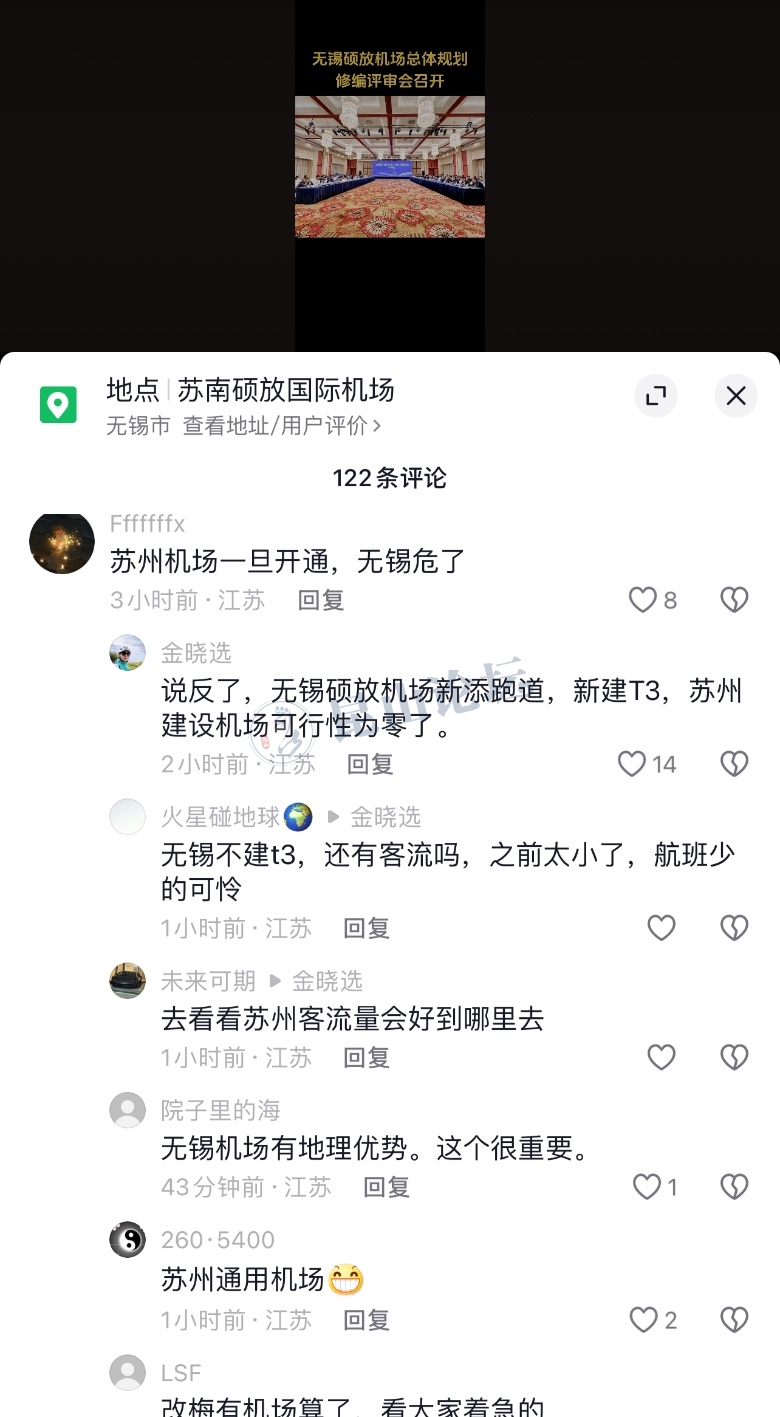Like 火星碰地球's reply
The height and width of the screenshot is (1417, 780).
click(662, 928)
